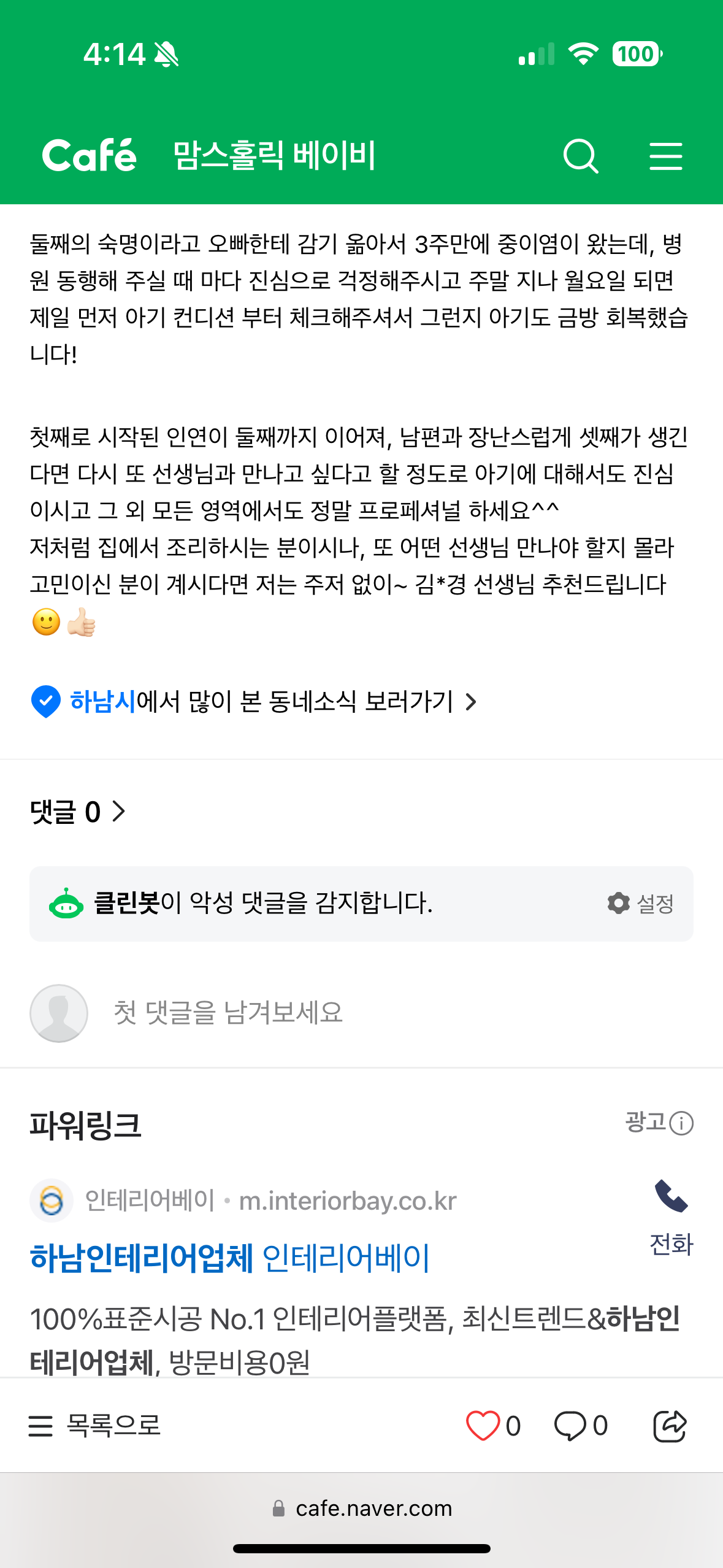Open the hamburger menu
Screen dimensions: 723x1568
pos(665,156)
